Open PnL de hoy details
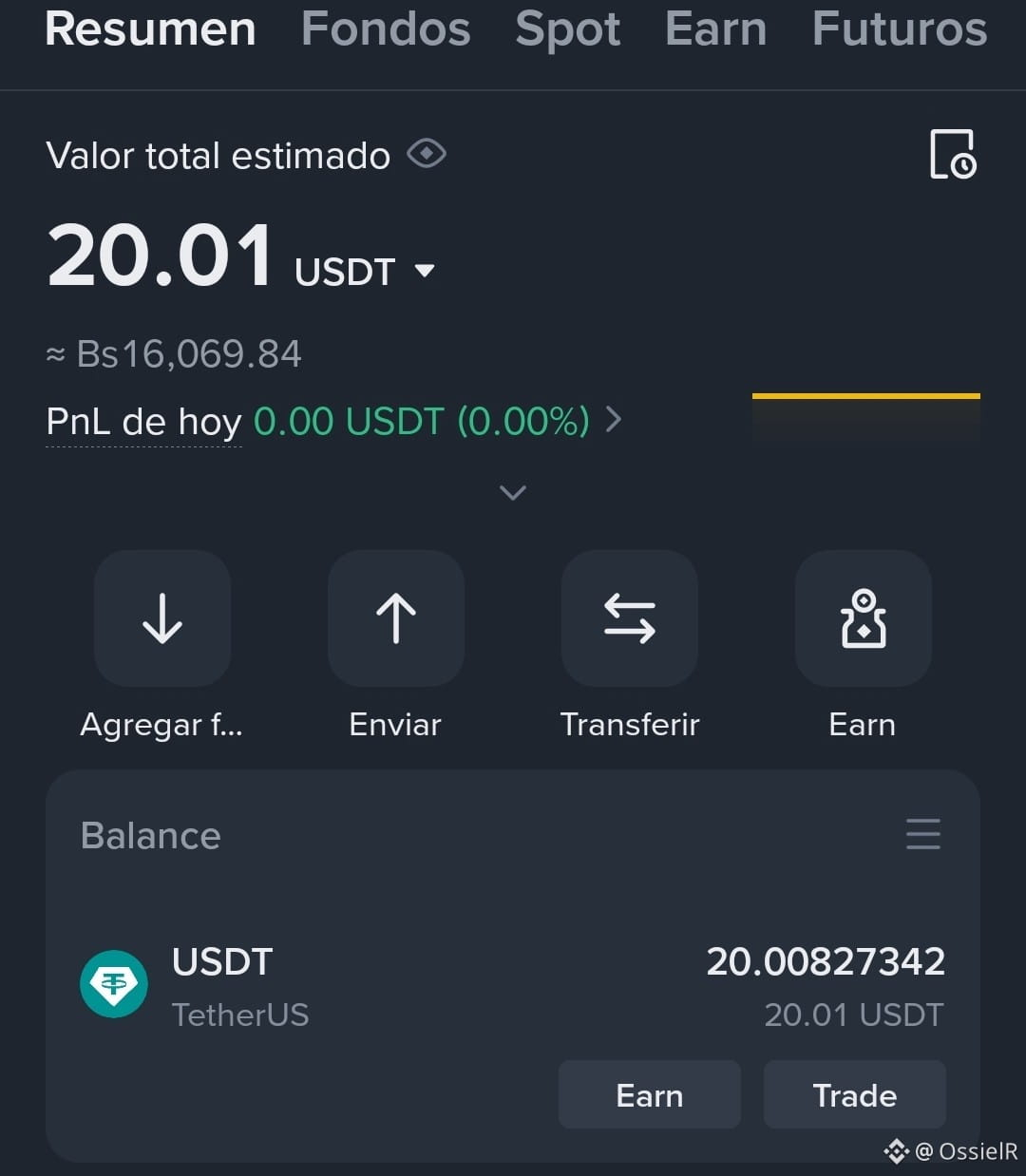 pyautogui.click(x=332, y=421)
